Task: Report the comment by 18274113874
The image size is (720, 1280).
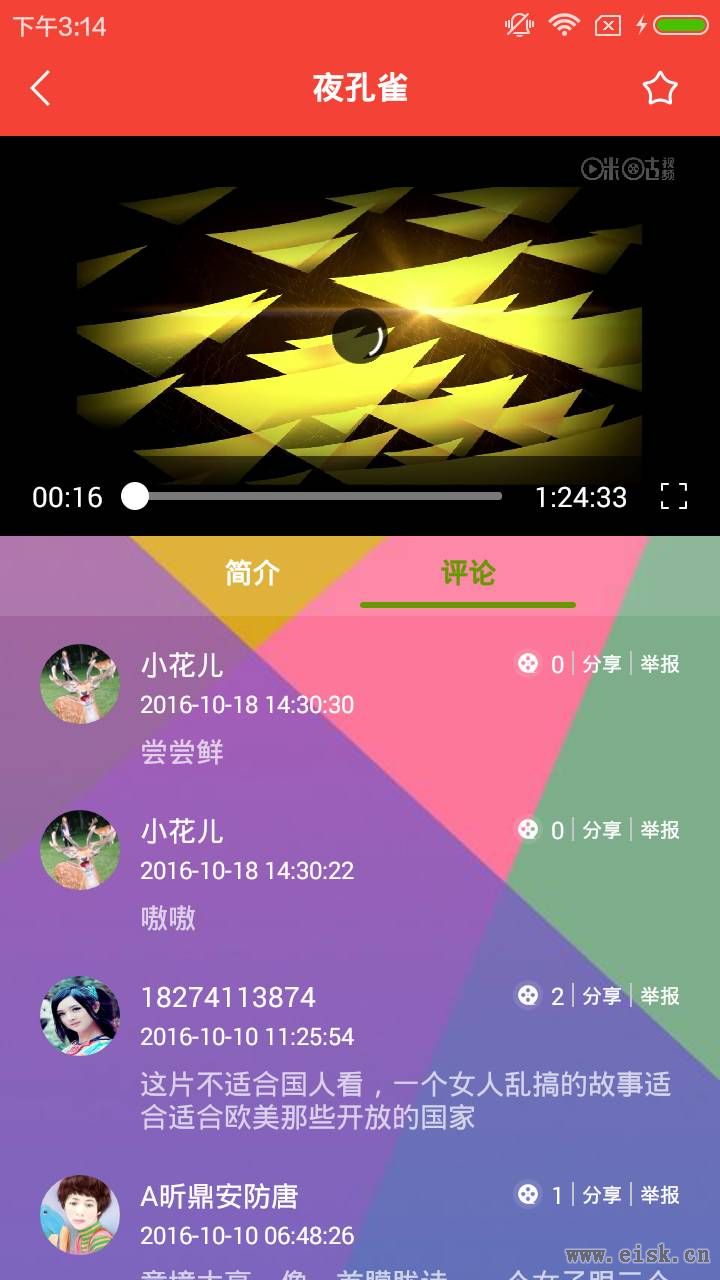Action: [x=660, y=996]
